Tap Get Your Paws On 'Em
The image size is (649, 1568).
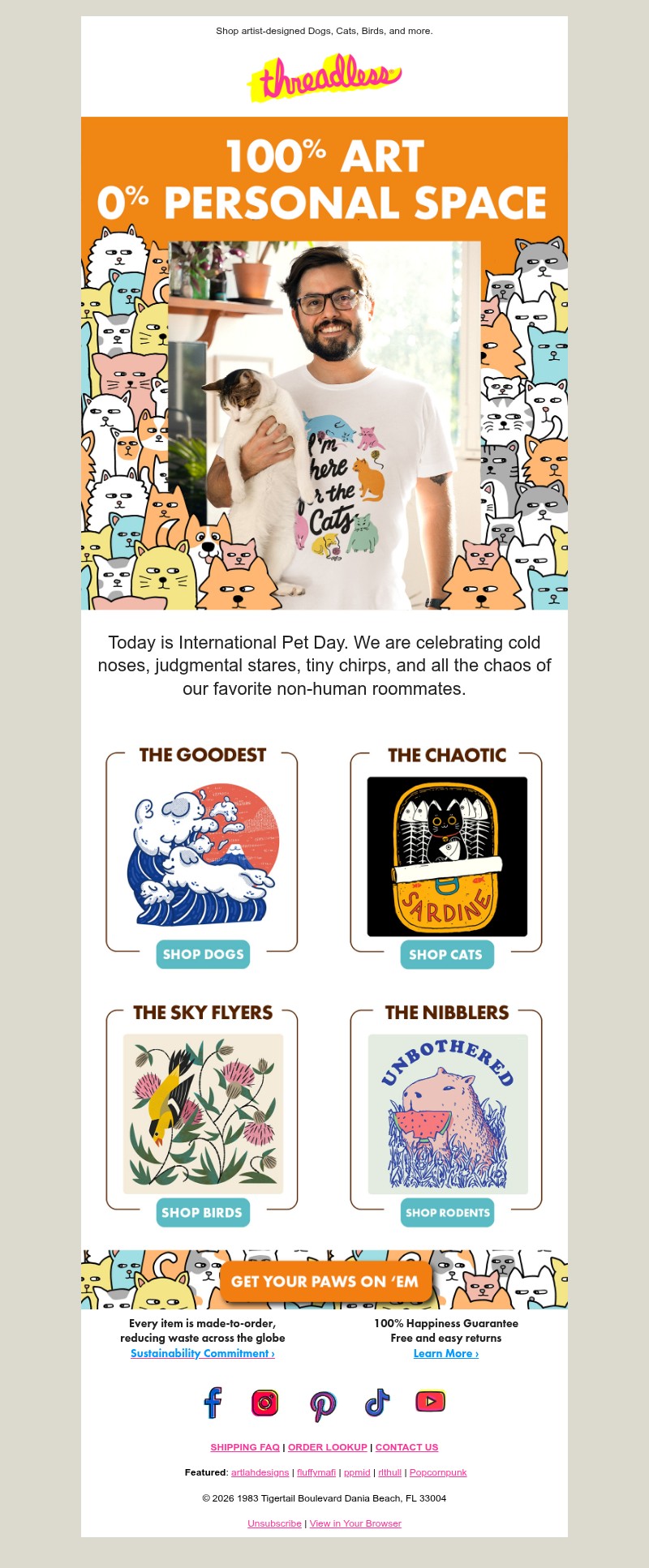324,1281
